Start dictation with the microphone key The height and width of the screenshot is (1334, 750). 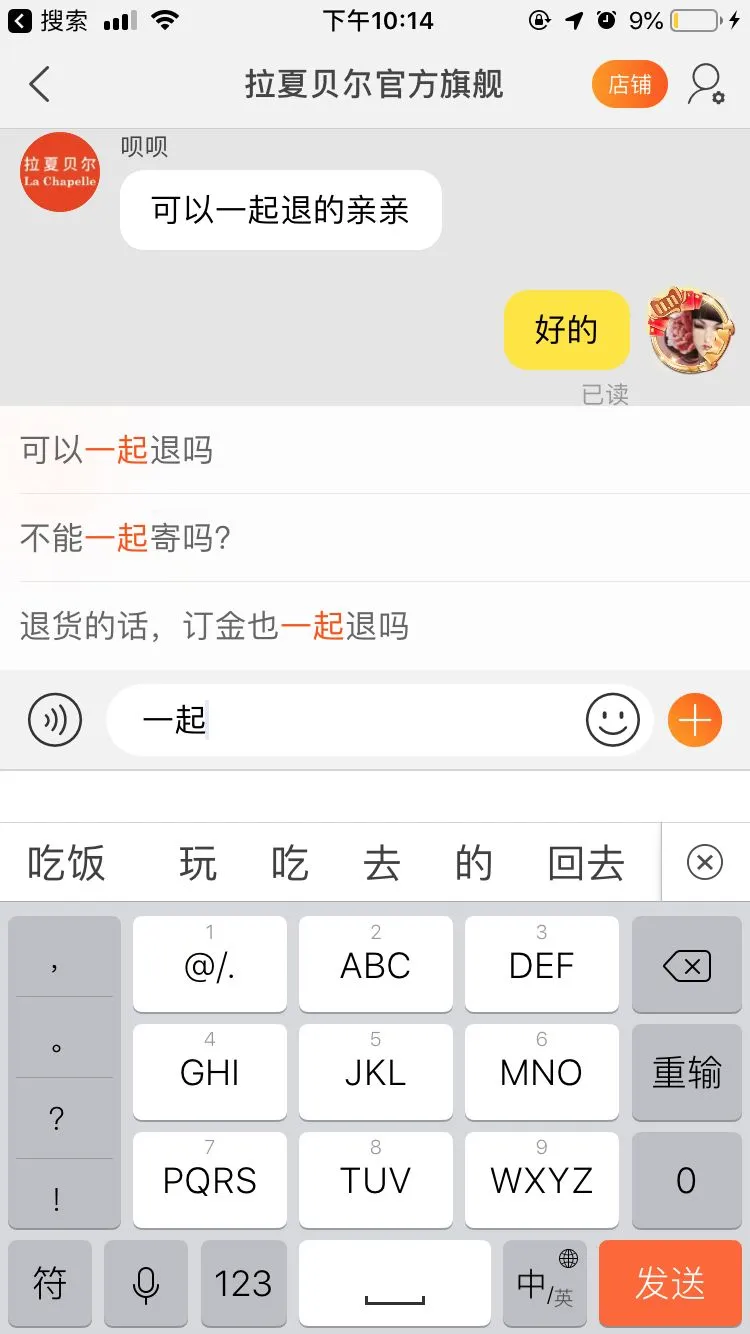click(145, 1284)
